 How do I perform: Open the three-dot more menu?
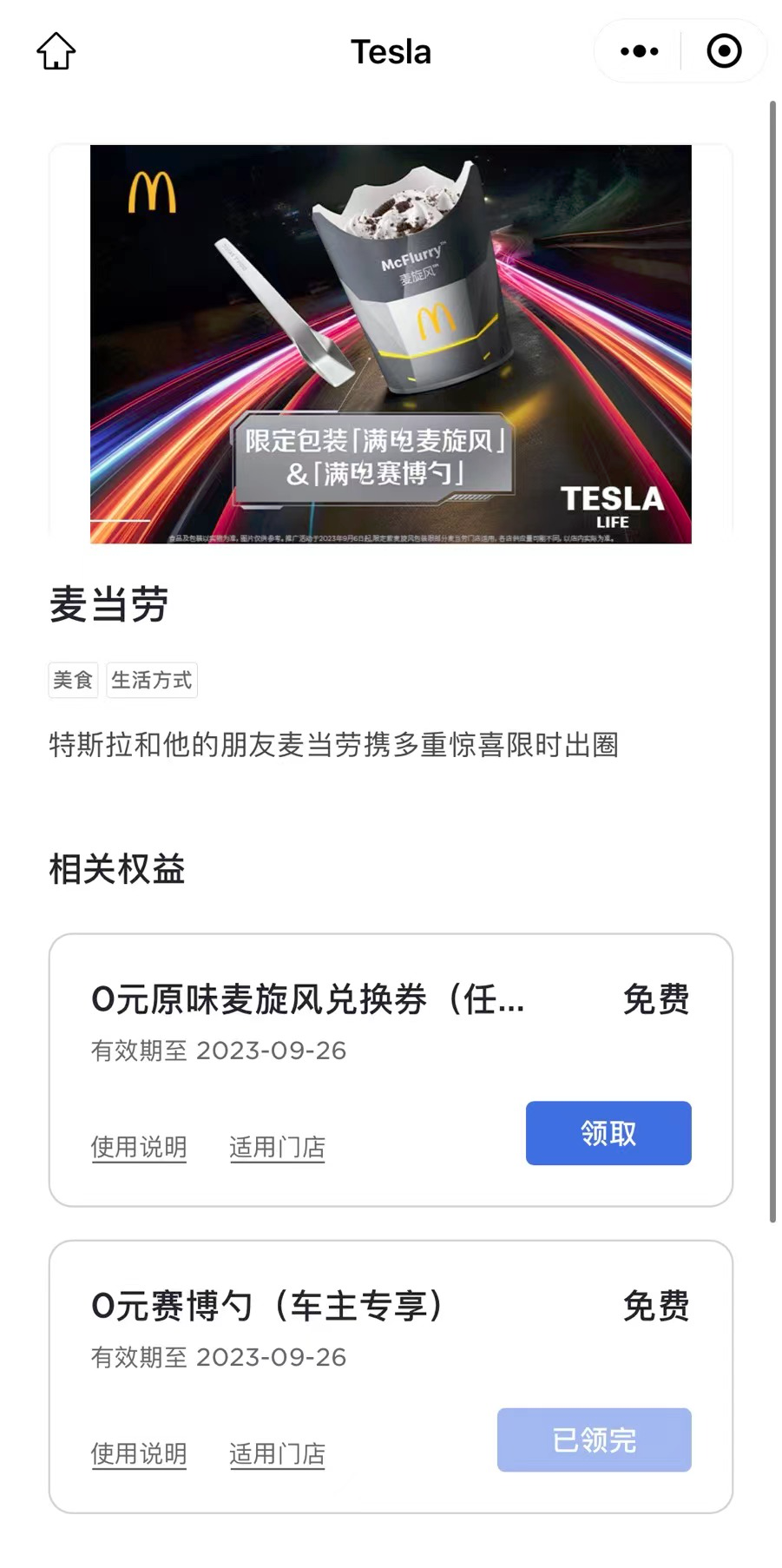pos(640,51)
